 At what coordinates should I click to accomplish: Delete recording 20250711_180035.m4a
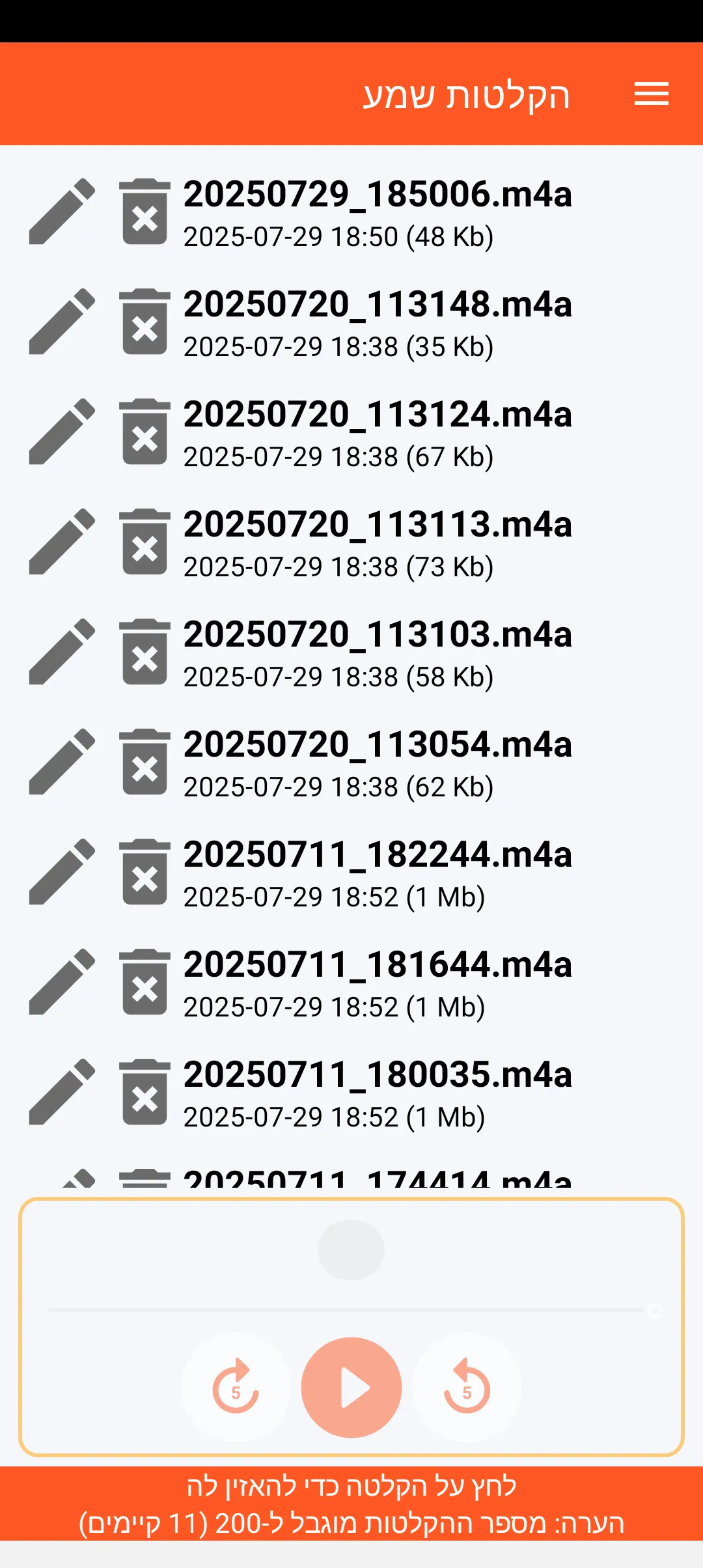(145, 1092)
